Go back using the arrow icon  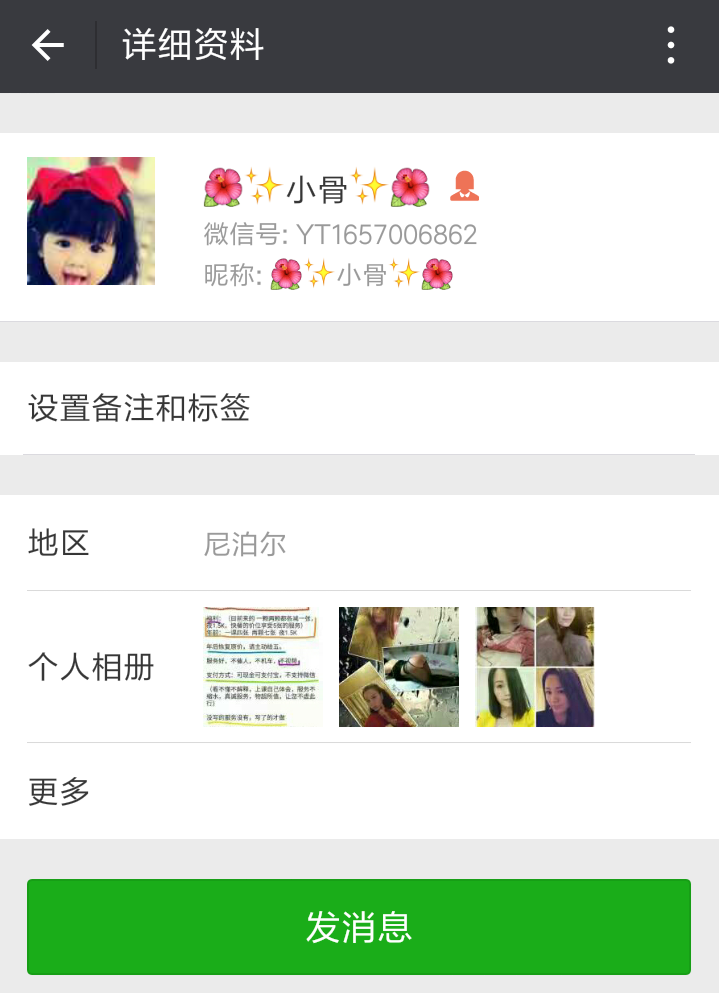47,46
